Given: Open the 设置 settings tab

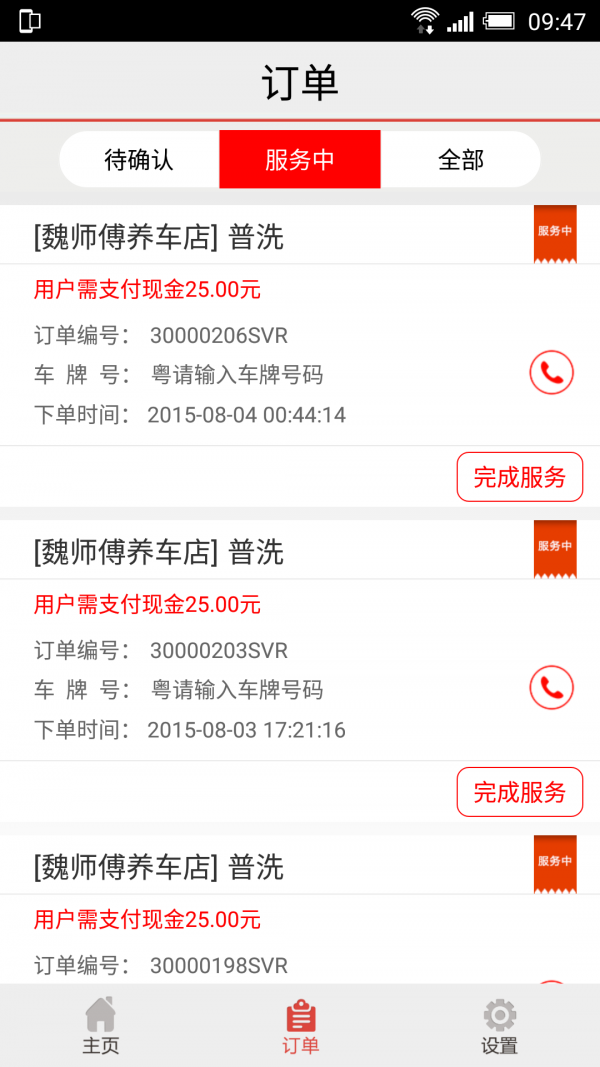Looking at the screenshot, I should tap(499, 1026).
